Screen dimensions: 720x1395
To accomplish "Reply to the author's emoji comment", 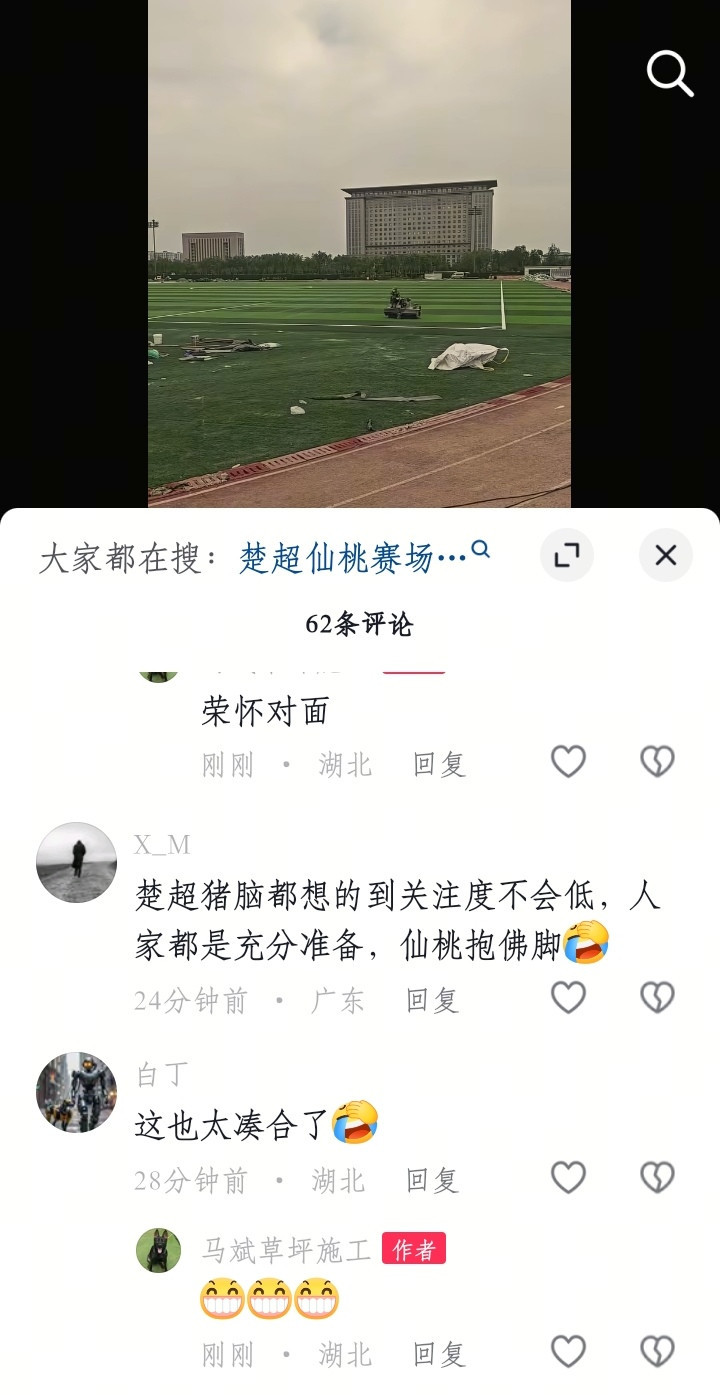I will point(439,1355).
